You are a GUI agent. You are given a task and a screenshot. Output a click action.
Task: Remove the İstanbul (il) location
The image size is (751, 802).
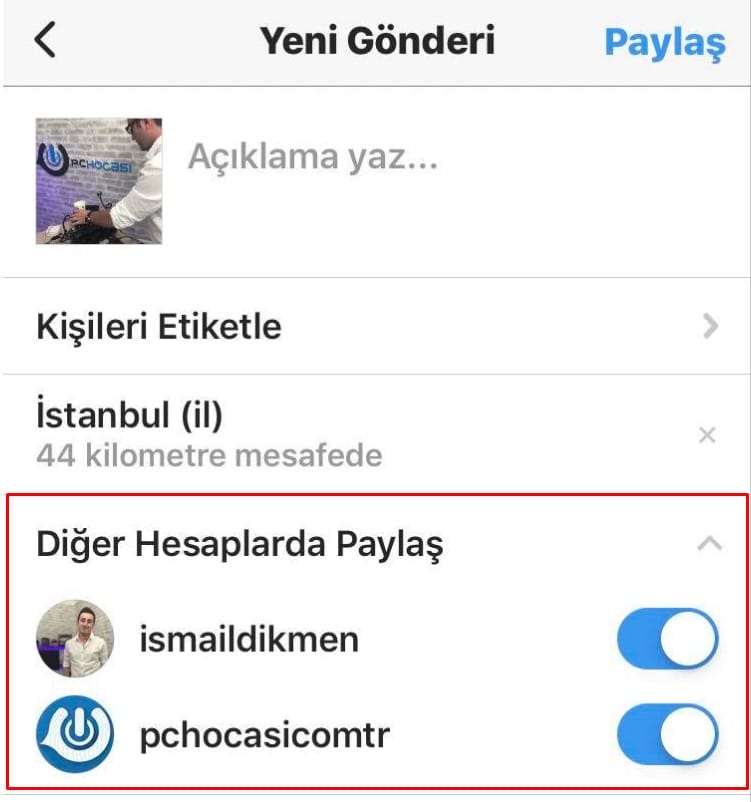pos(707,435)
